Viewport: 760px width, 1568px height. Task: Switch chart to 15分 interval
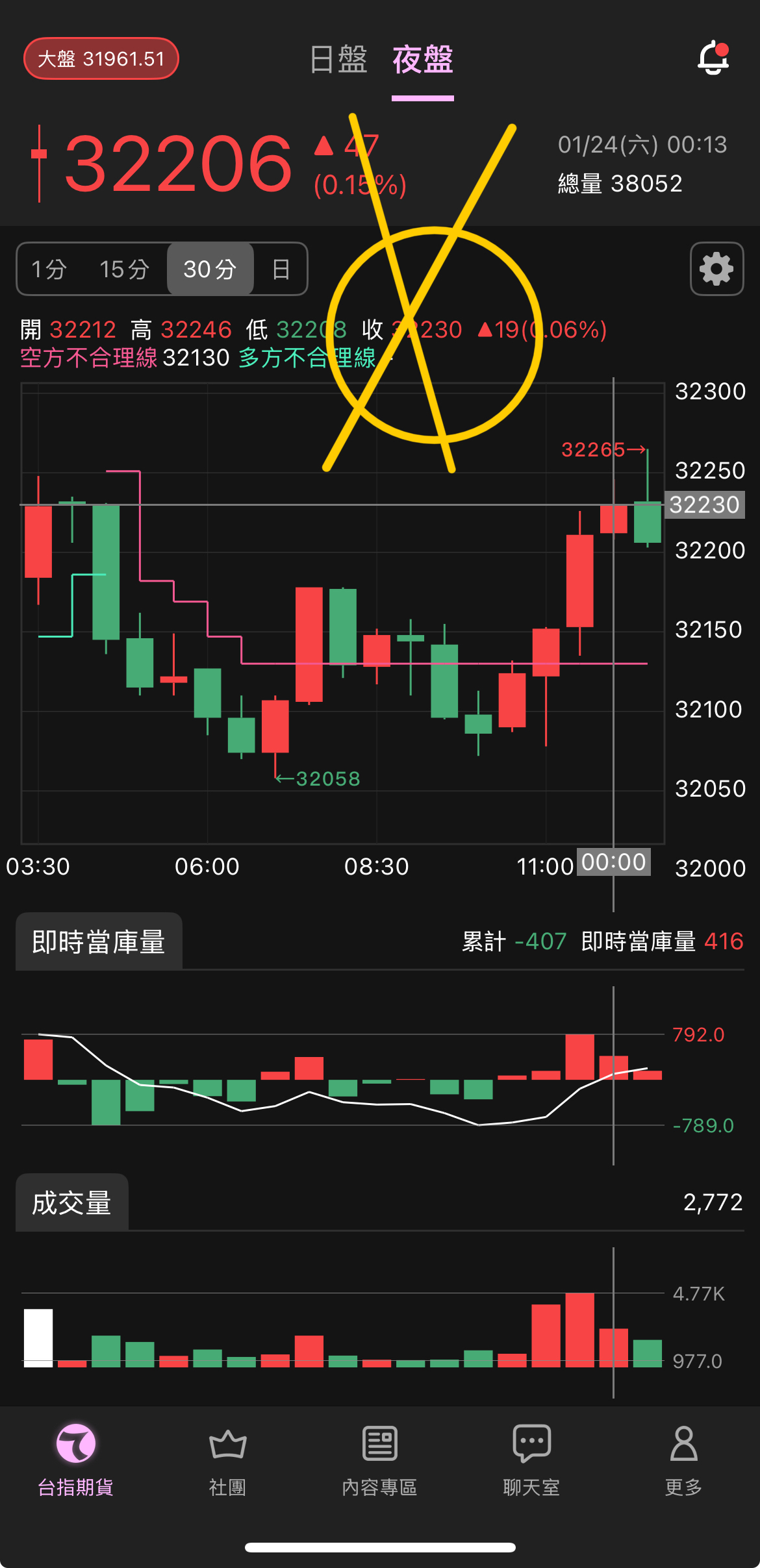(x=124, y=269)
